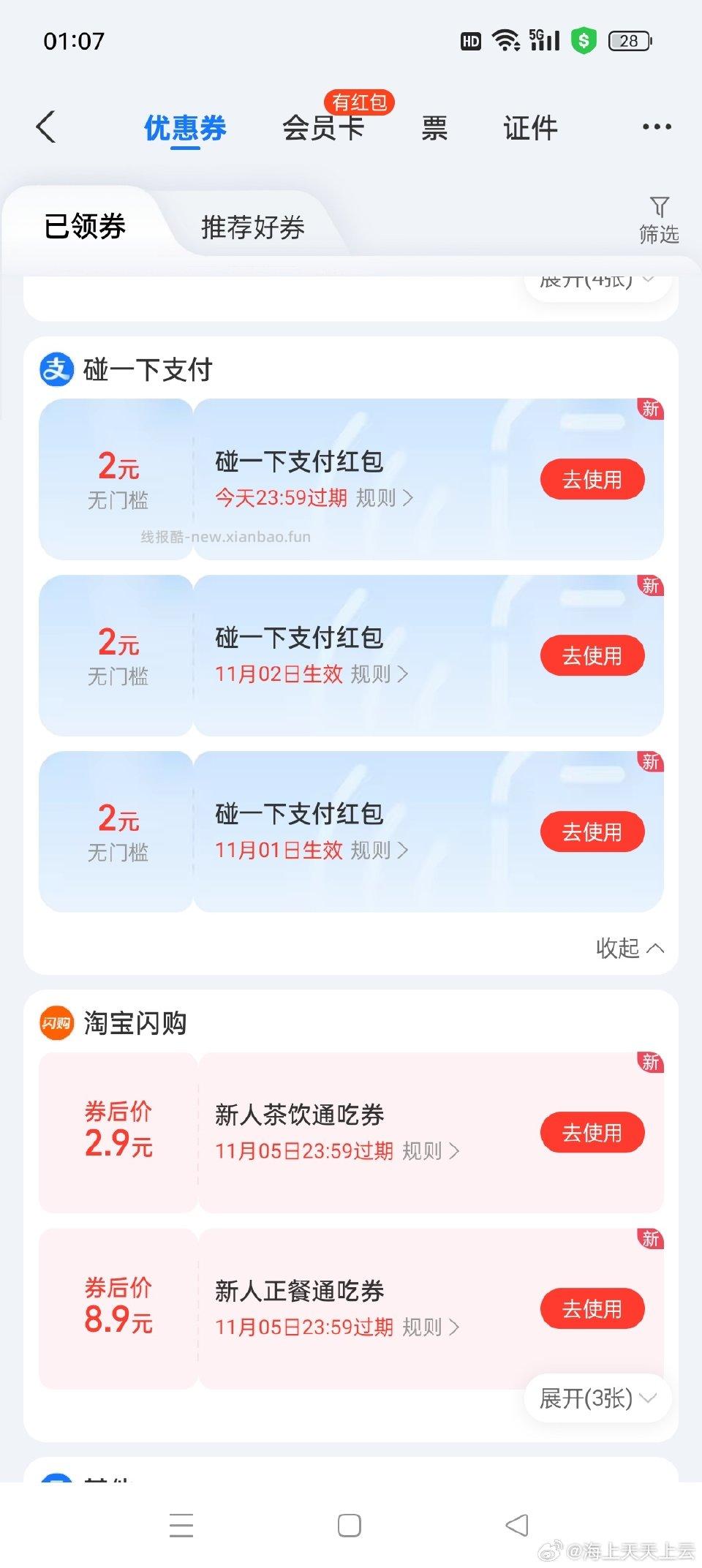Expand the remaining coupons with 展开(3张)
702x1568 pixels.
(x=596, y=1398)
